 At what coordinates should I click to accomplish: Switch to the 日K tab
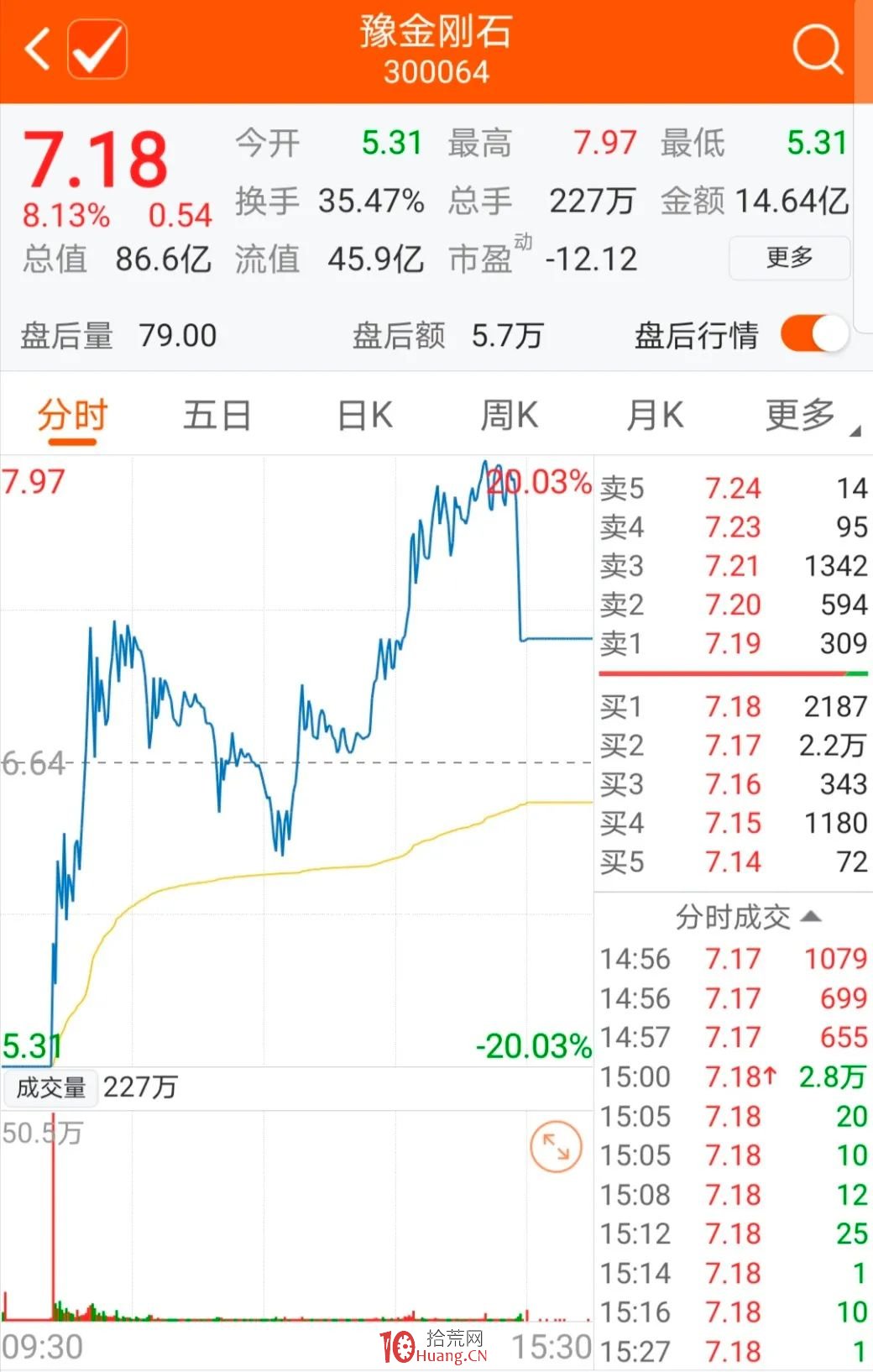pos(363,415)
